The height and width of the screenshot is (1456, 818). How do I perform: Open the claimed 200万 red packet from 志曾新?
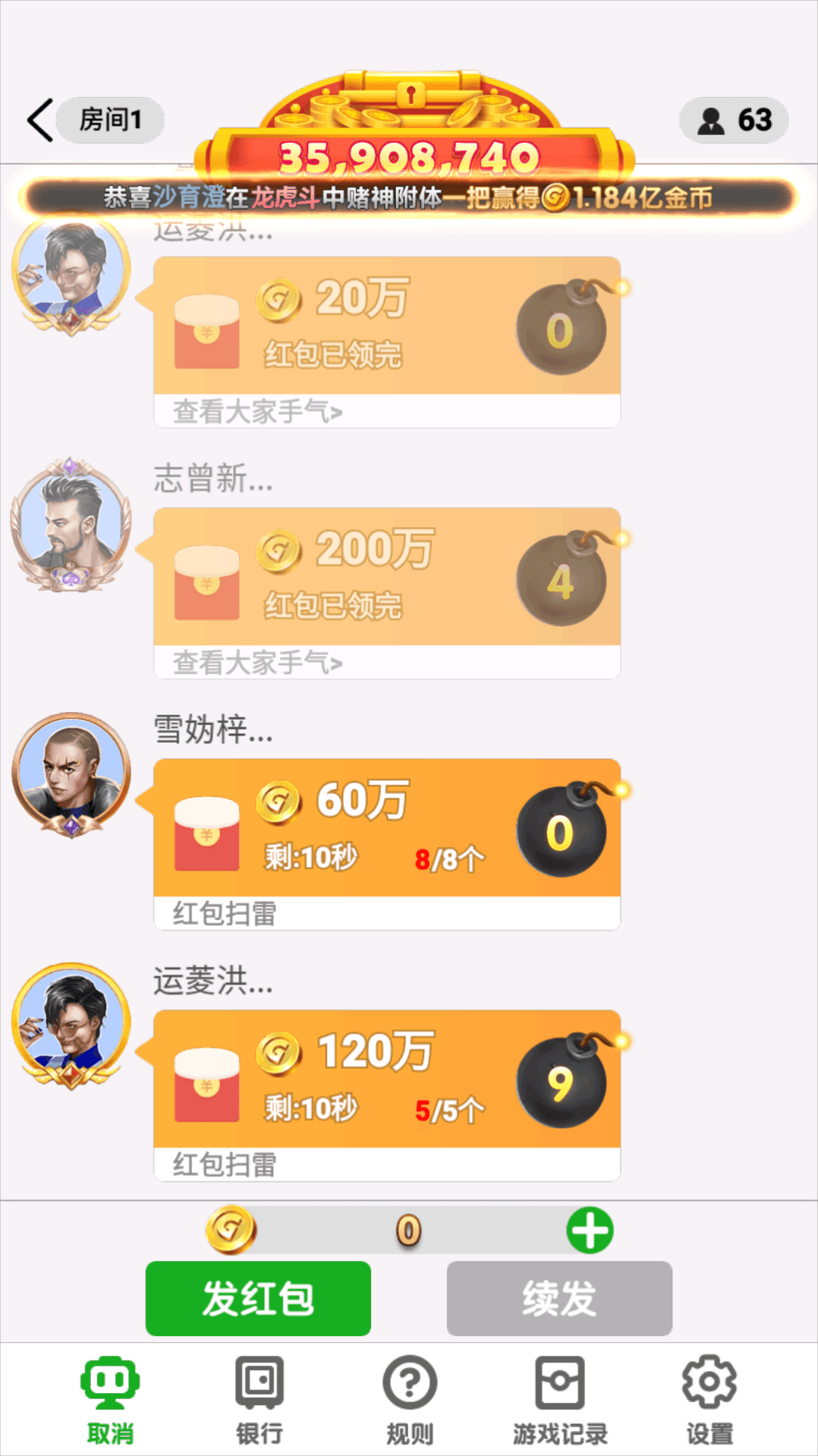click(x=387, y=577)
